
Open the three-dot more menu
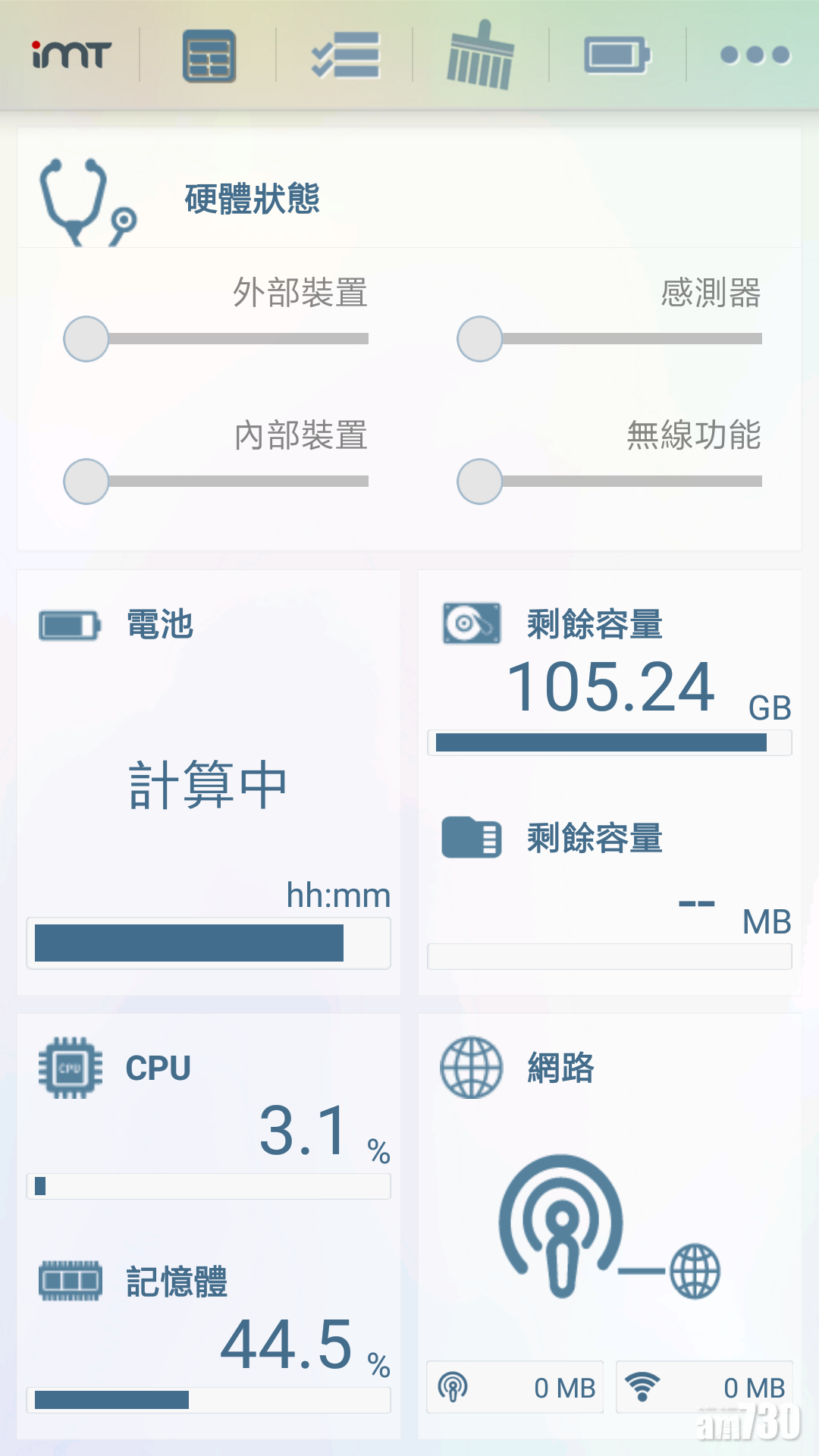click(x=755, y=56)
